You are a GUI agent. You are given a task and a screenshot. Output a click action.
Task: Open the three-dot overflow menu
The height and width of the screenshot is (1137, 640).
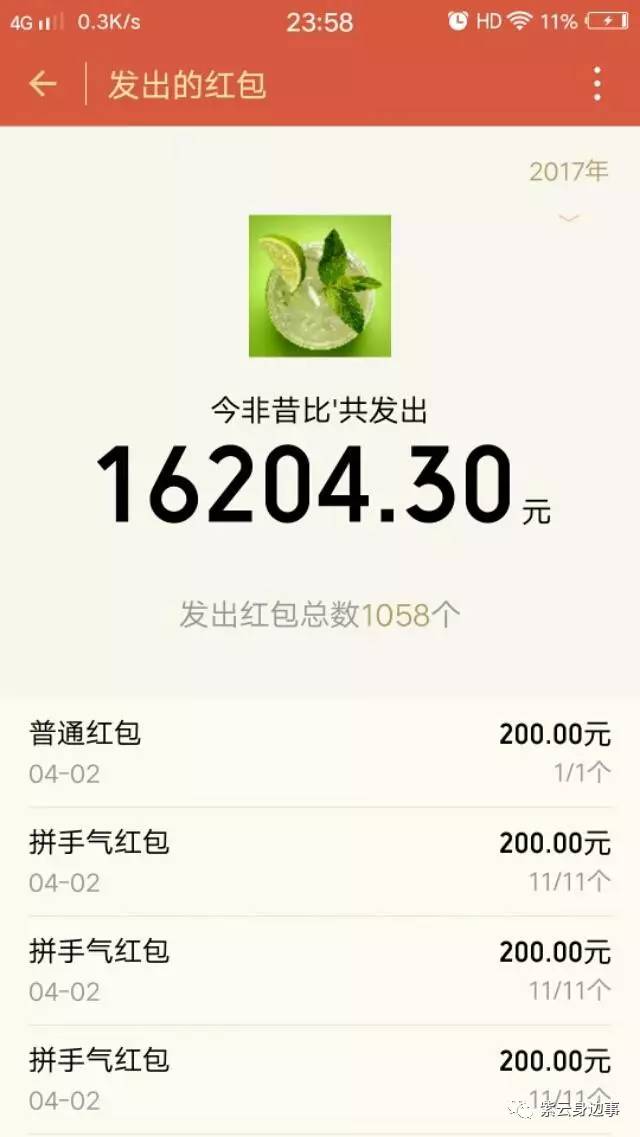(x=597, y=84)
